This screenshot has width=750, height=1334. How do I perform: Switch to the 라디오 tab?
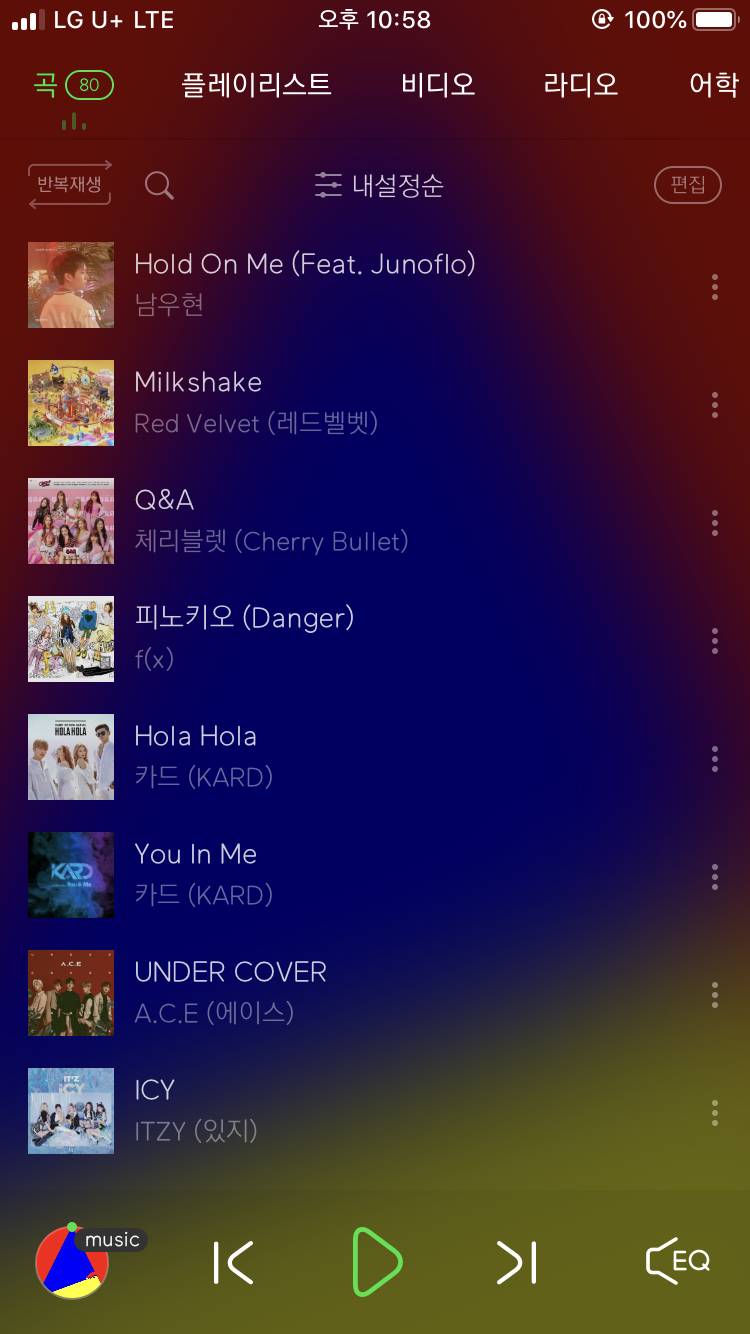pyautogui.click(x=581, y=85)
